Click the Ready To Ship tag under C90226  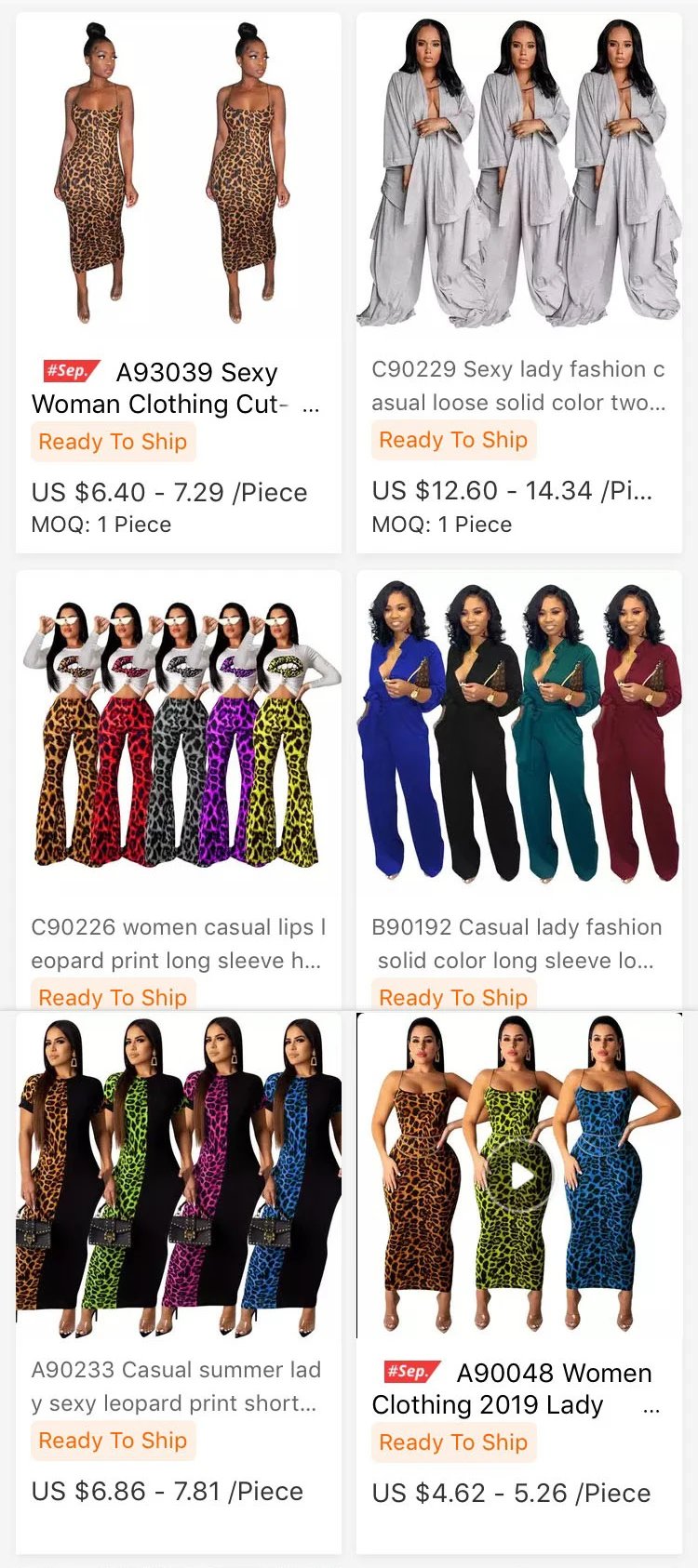click(x=113, y=996)
